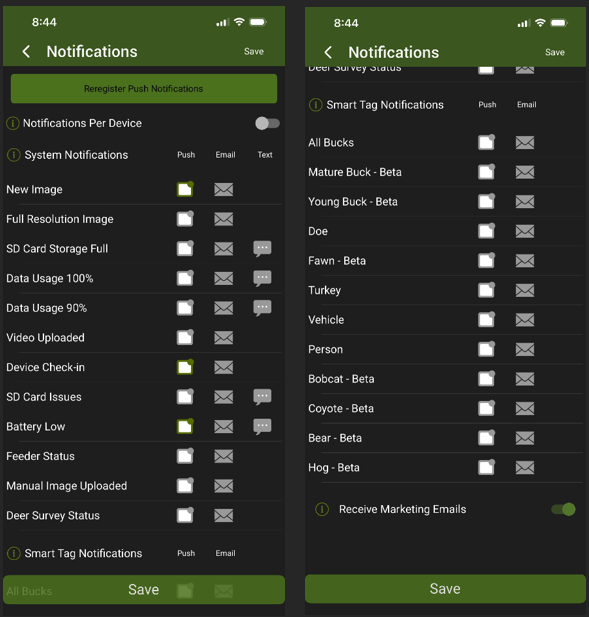Enable push alerts for Mature Buck - Beta
Image resolution: width=589 pixels, height=617 pixels.
486,172
